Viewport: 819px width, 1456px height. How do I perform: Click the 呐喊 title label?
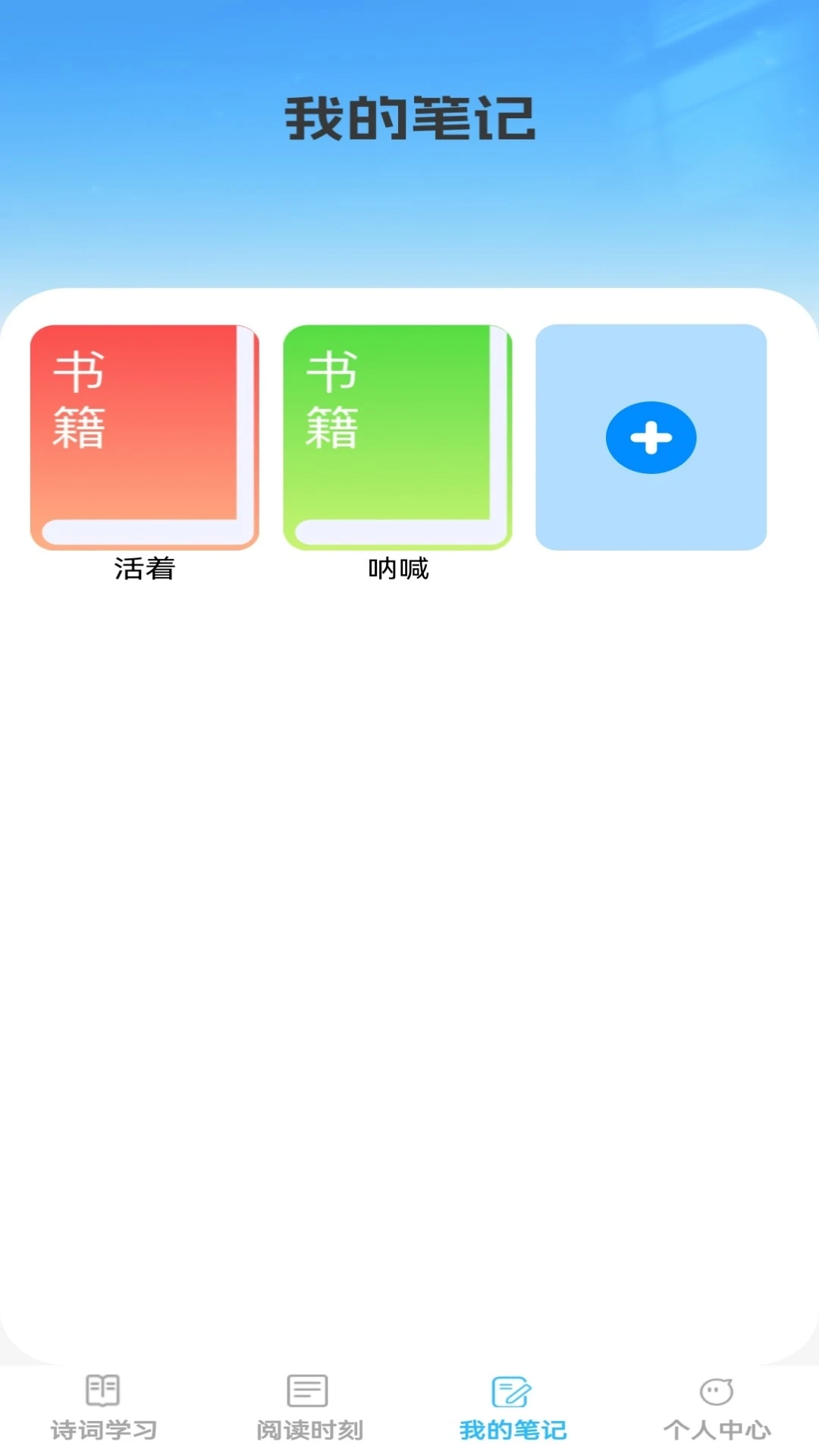401,570
